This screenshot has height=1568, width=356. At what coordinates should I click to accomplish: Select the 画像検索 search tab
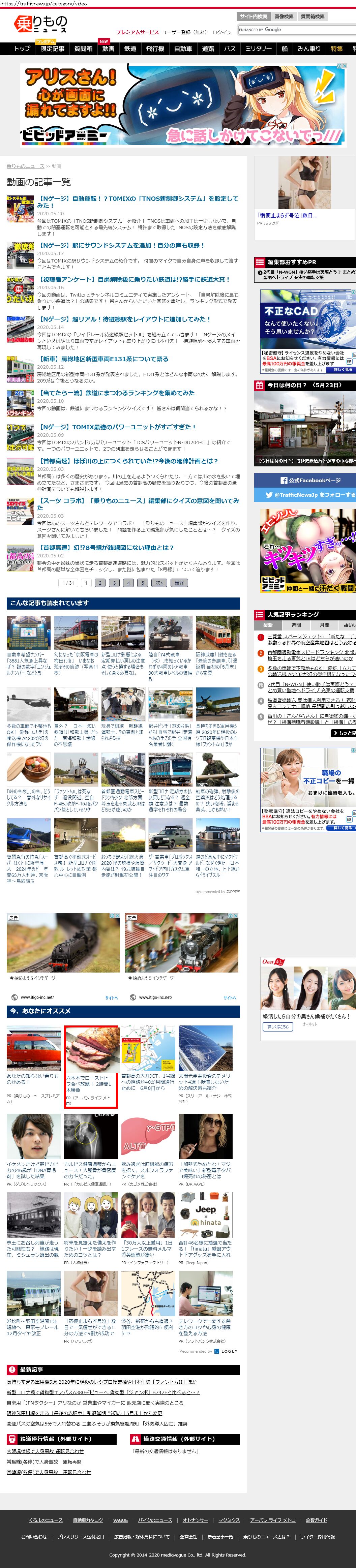(284, 17)
